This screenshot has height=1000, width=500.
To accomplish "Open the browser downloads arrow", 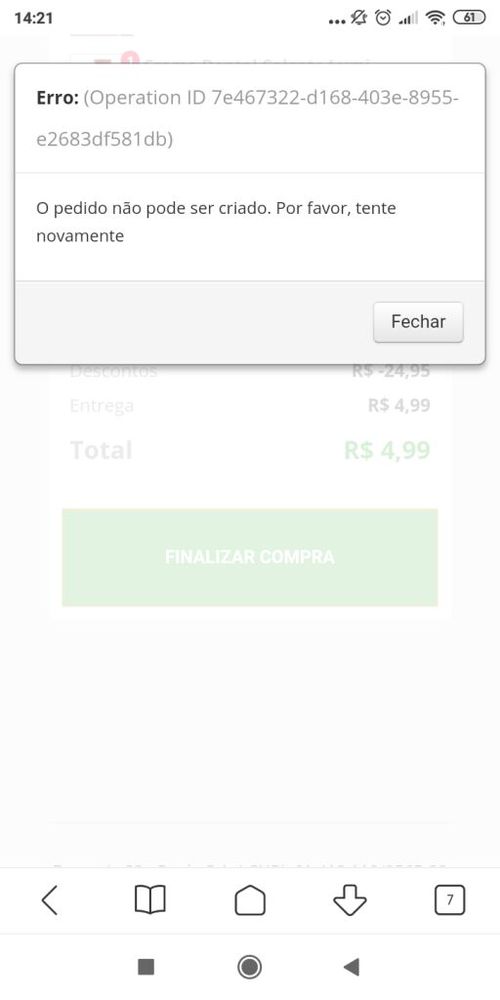I will click(350, 901).
